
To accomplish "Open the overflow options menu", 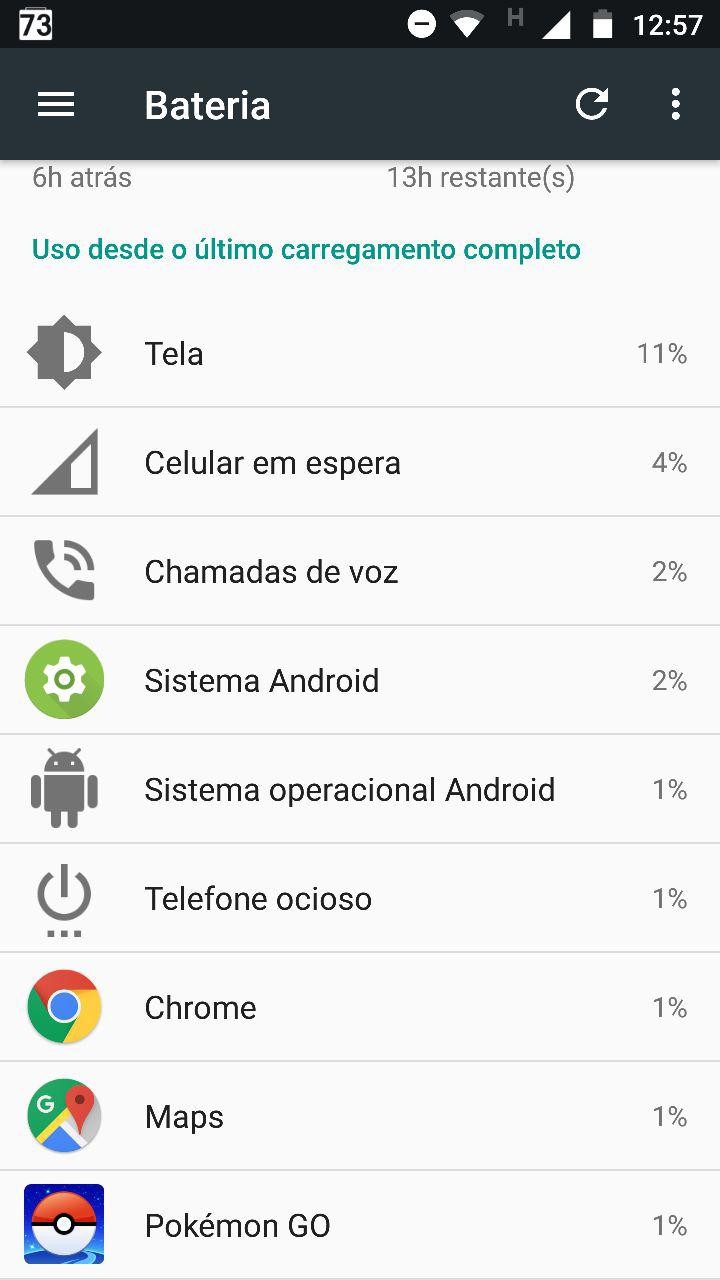I will (676, 105).
